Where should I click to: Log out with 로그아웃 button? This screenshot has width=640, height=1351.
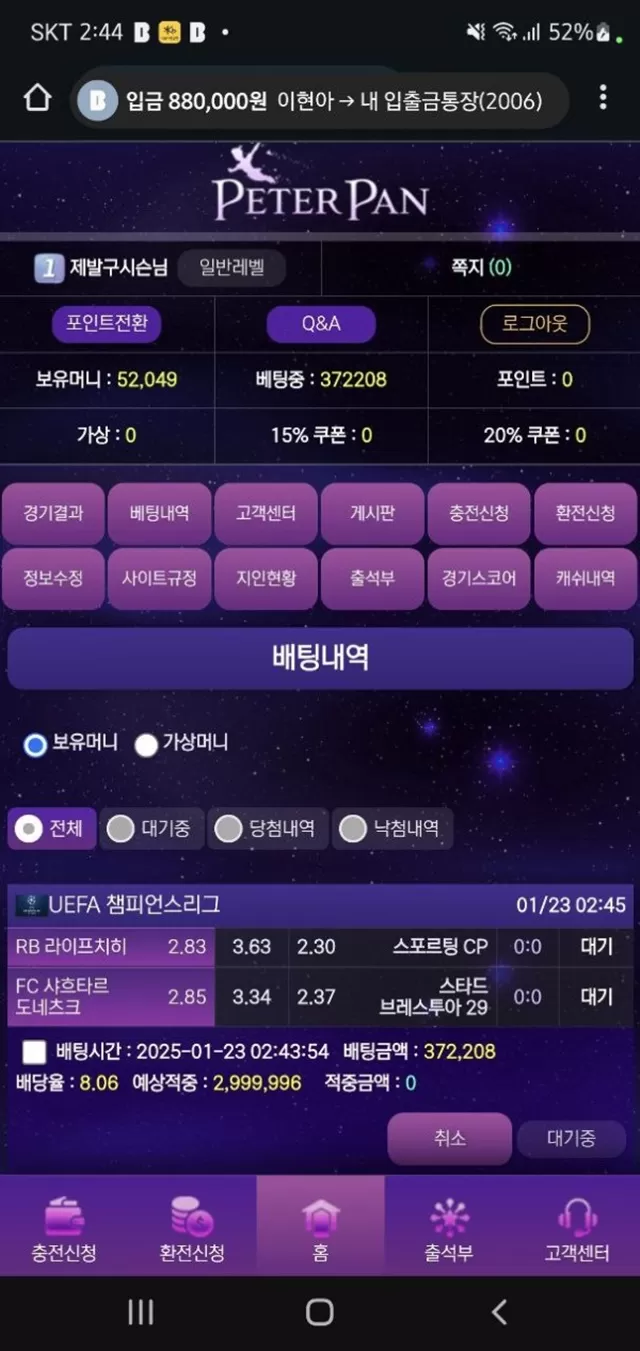535,323
